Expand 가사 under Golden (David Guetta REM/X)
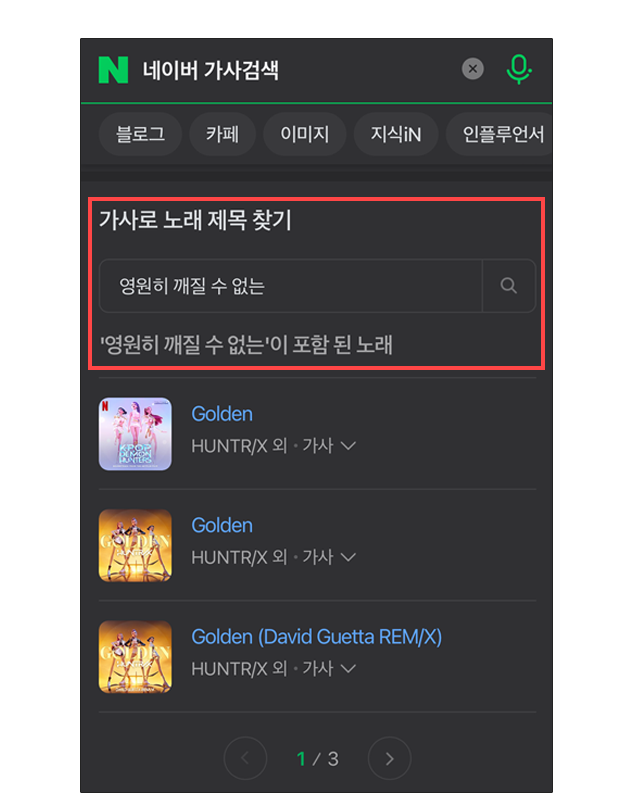The height and width of the screenshot is (799, 634). [x=330, y=668]
